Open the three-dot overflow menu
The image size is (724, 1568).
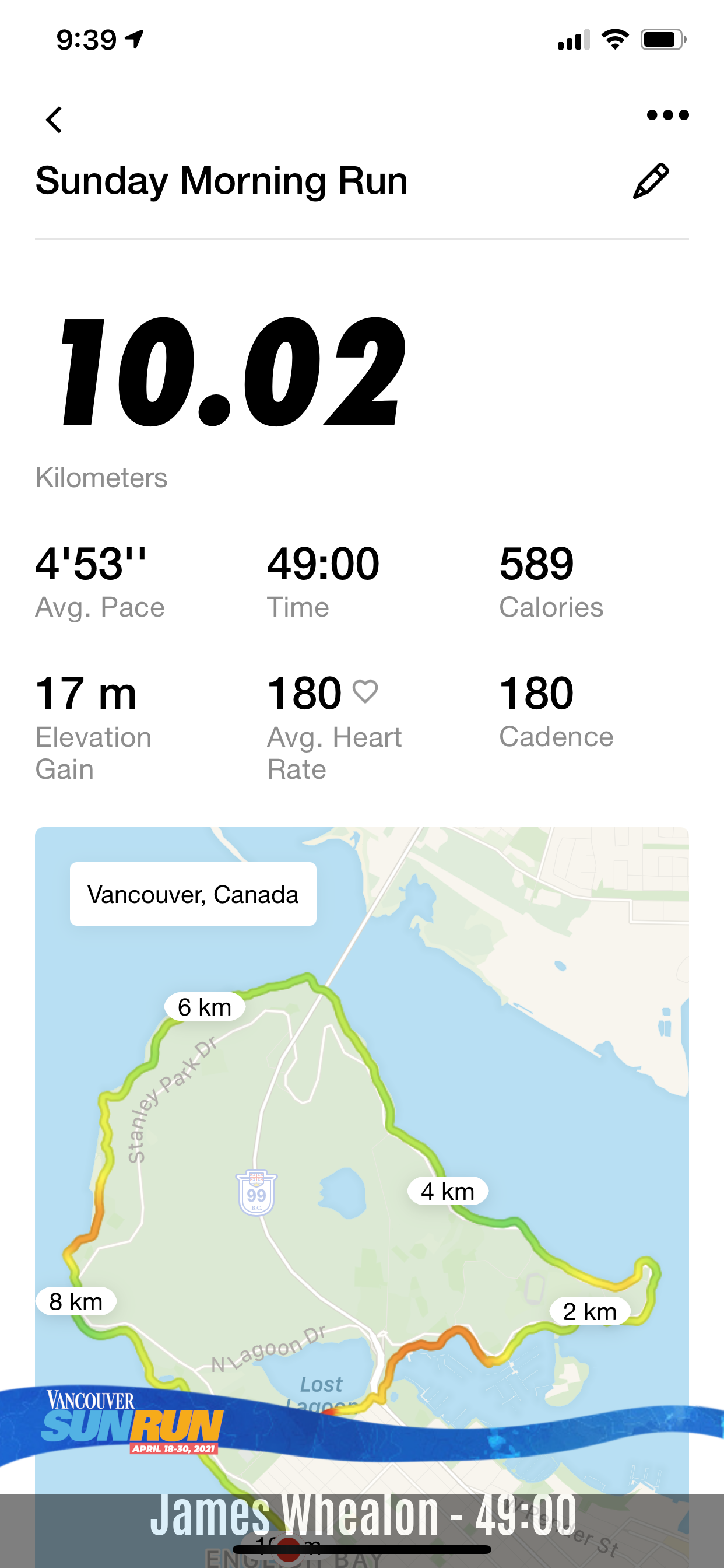point(667,115)
